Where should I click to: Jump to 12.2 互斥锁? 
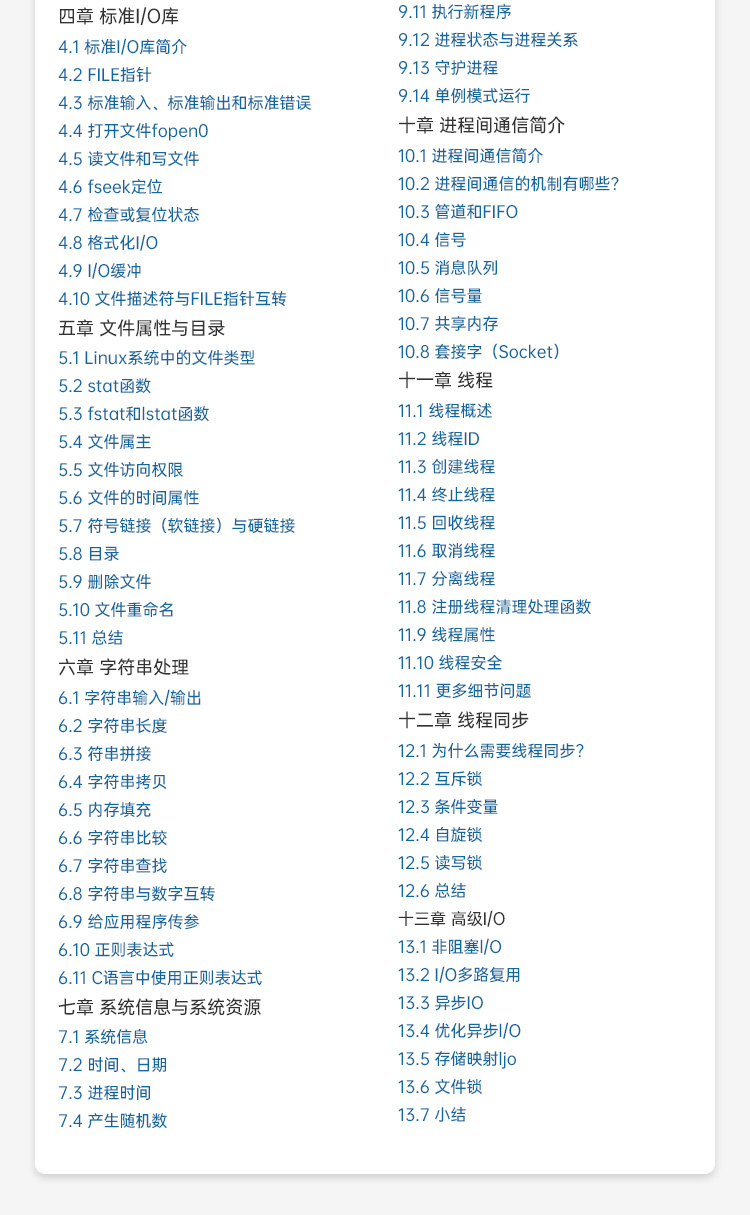pyautogui.click(x=440, y=779)
